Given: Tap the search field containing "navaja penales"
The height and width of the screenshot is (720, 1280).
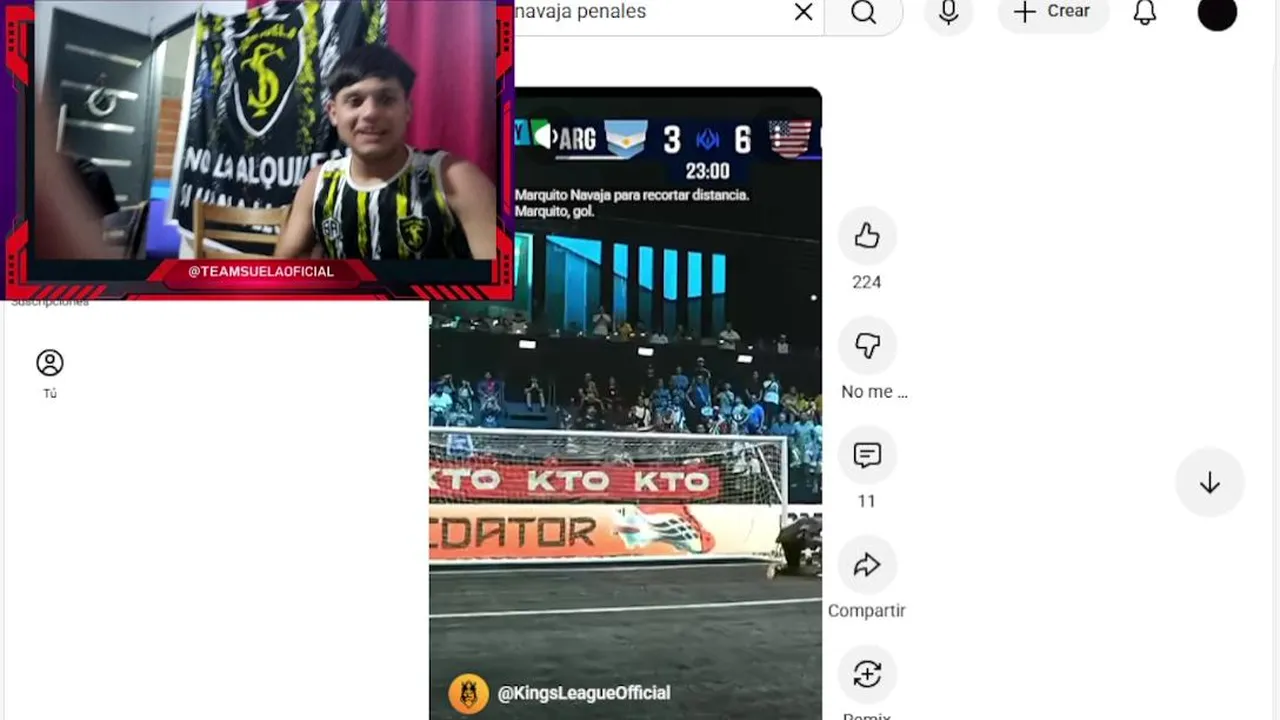Looking at the screenshot, I should pyautogui.click(x=650, y=12).
